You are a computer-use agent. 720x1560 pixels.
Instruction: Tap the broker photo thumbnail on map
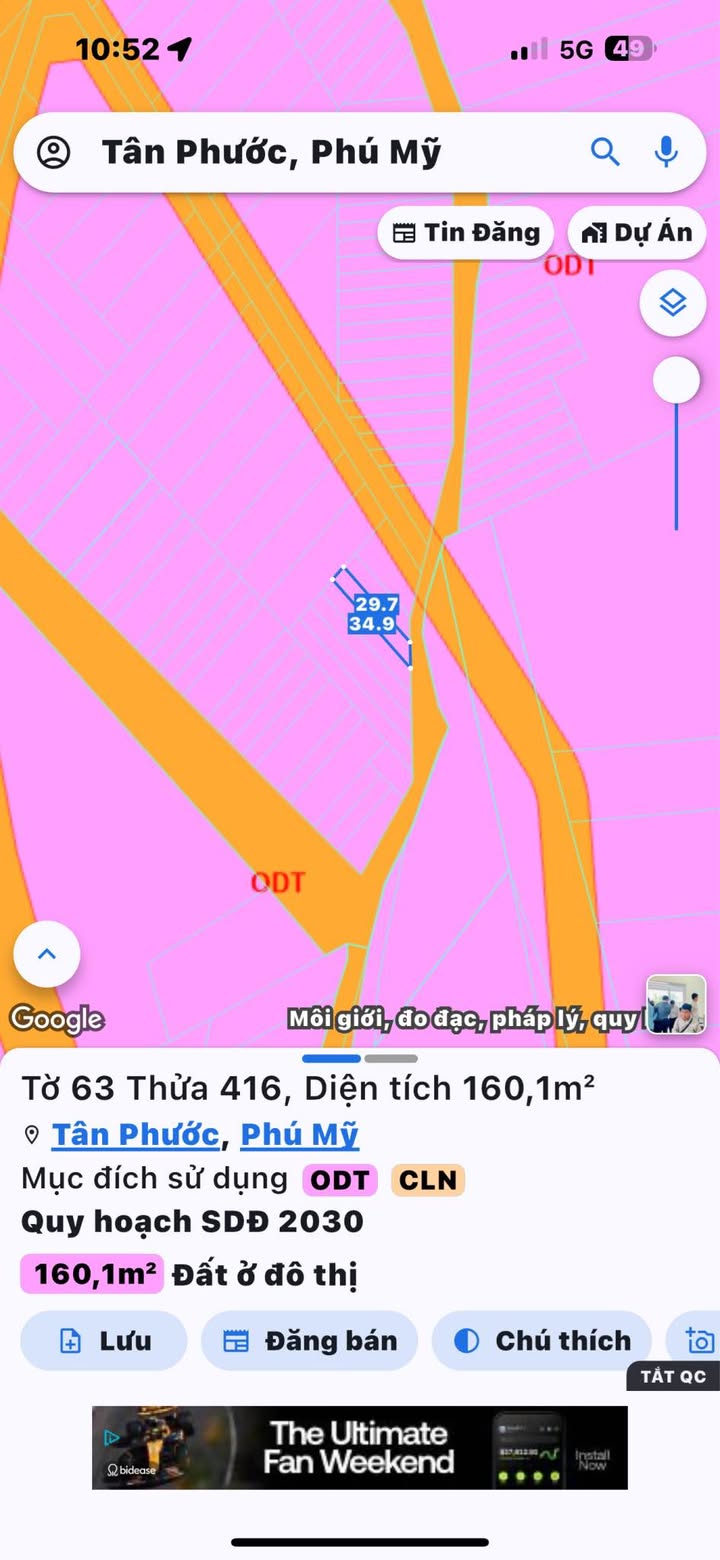676,1004
